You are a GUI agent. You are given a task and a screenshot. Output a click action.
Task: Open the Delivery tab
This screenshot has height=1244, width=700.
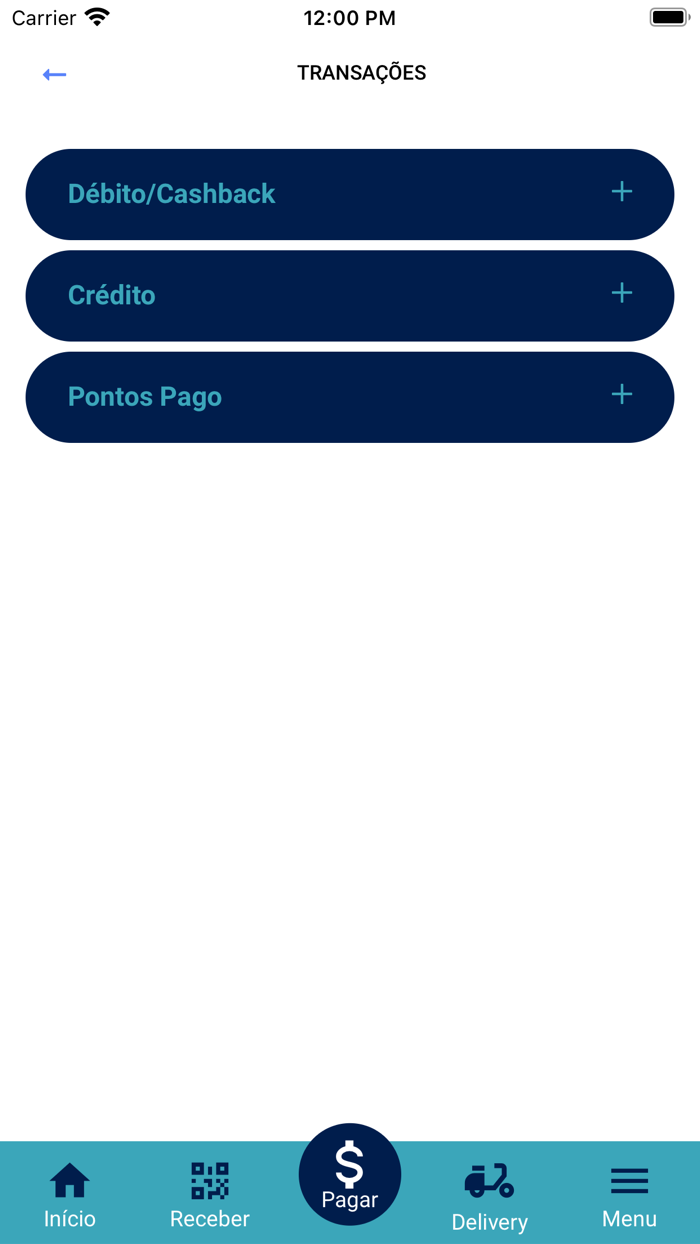point(490,1196)
